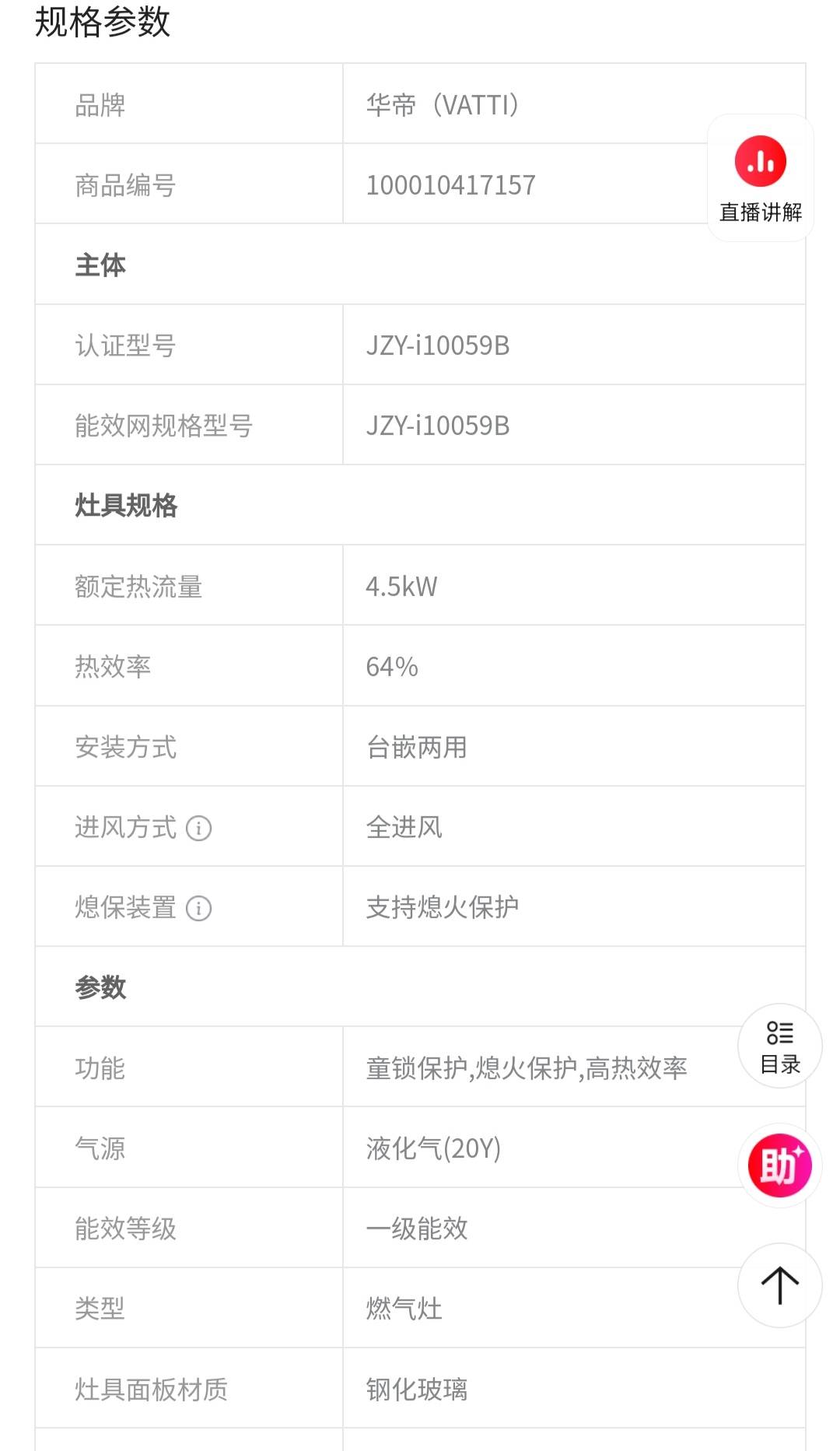The image size is (840, 1451).
Task: Show info about 熄保装置
Action: (x=199, y=908)
